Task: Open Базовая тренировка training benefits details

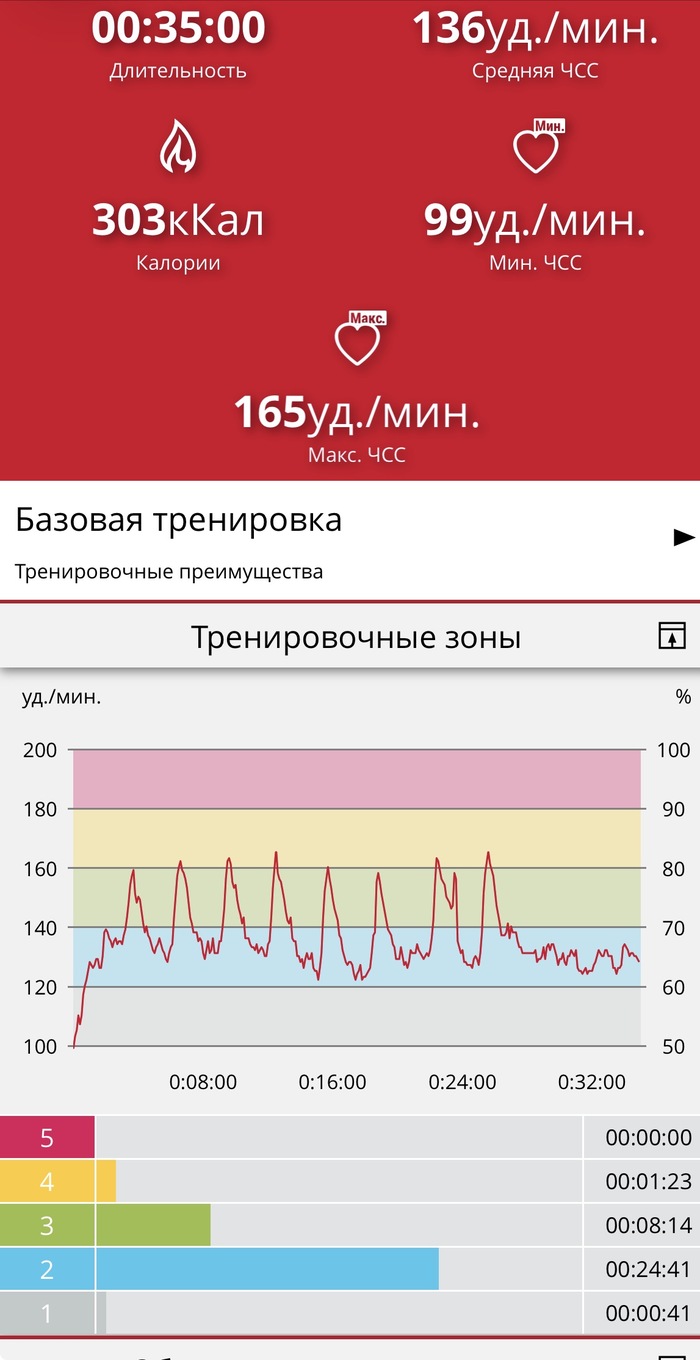Action: click(683, 538)
